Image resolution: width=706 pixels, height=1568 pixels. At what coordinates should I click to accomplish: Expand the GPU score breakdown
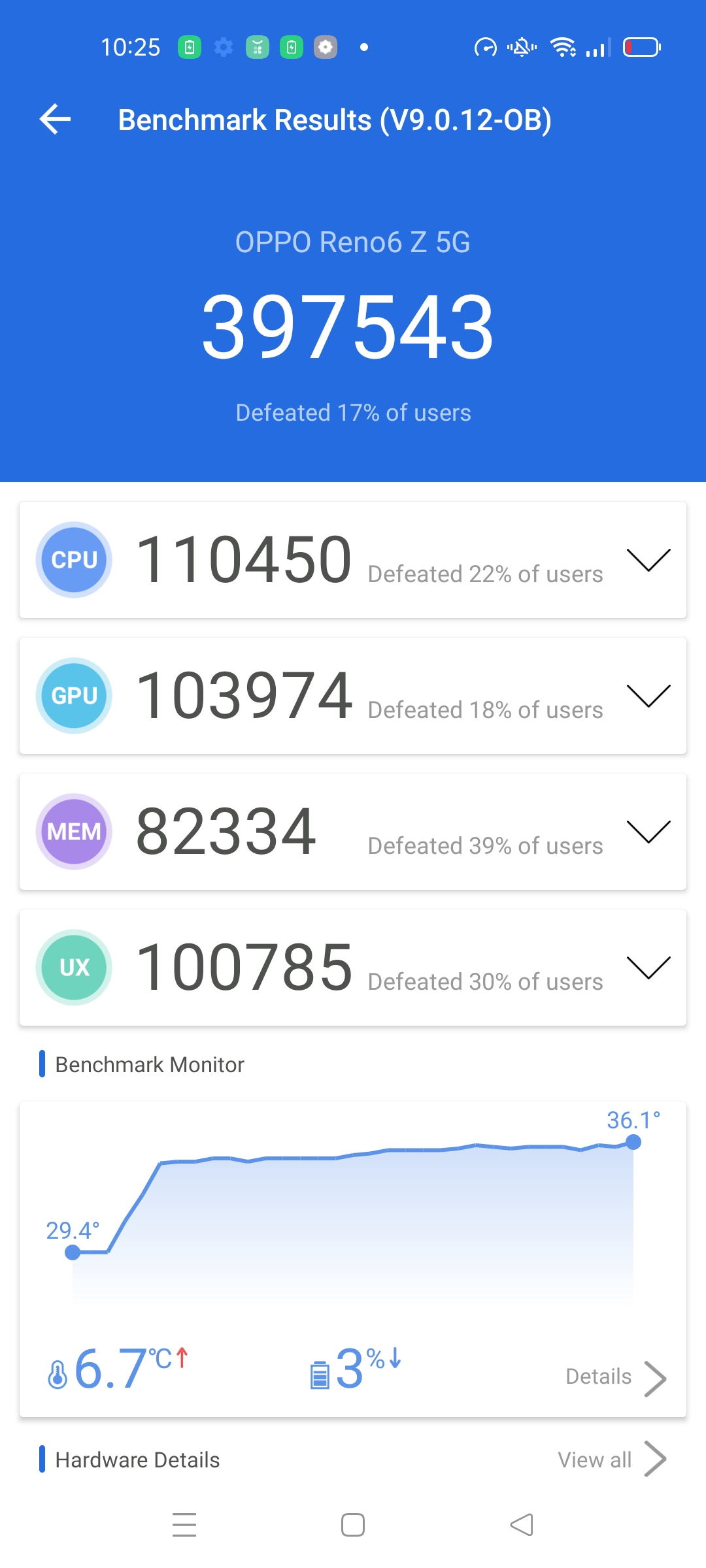click(x=648, y=696)
